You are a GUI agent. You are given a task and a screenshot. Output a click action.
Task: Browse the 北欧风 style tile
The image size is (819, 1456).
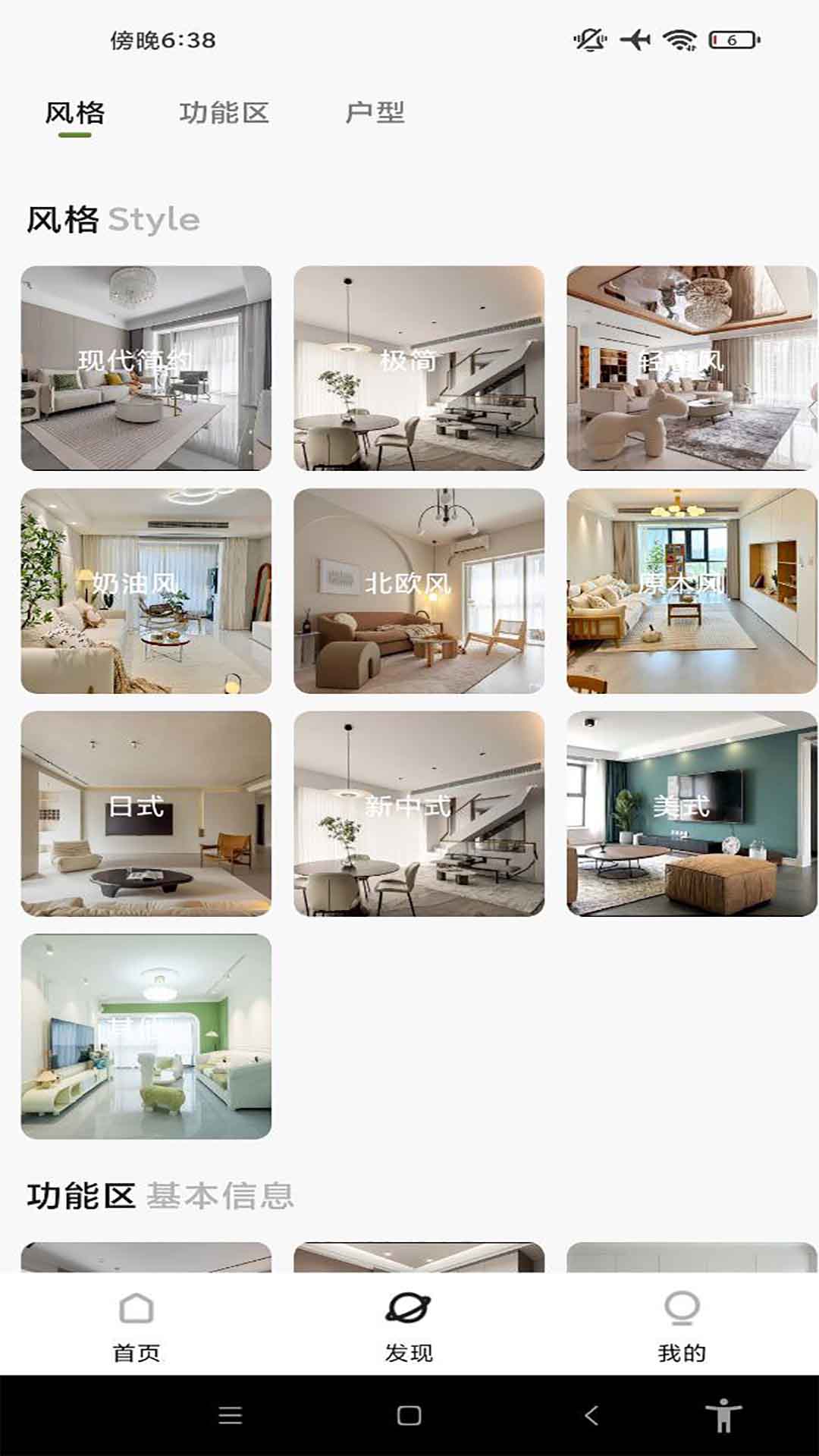tap(419, 591)
